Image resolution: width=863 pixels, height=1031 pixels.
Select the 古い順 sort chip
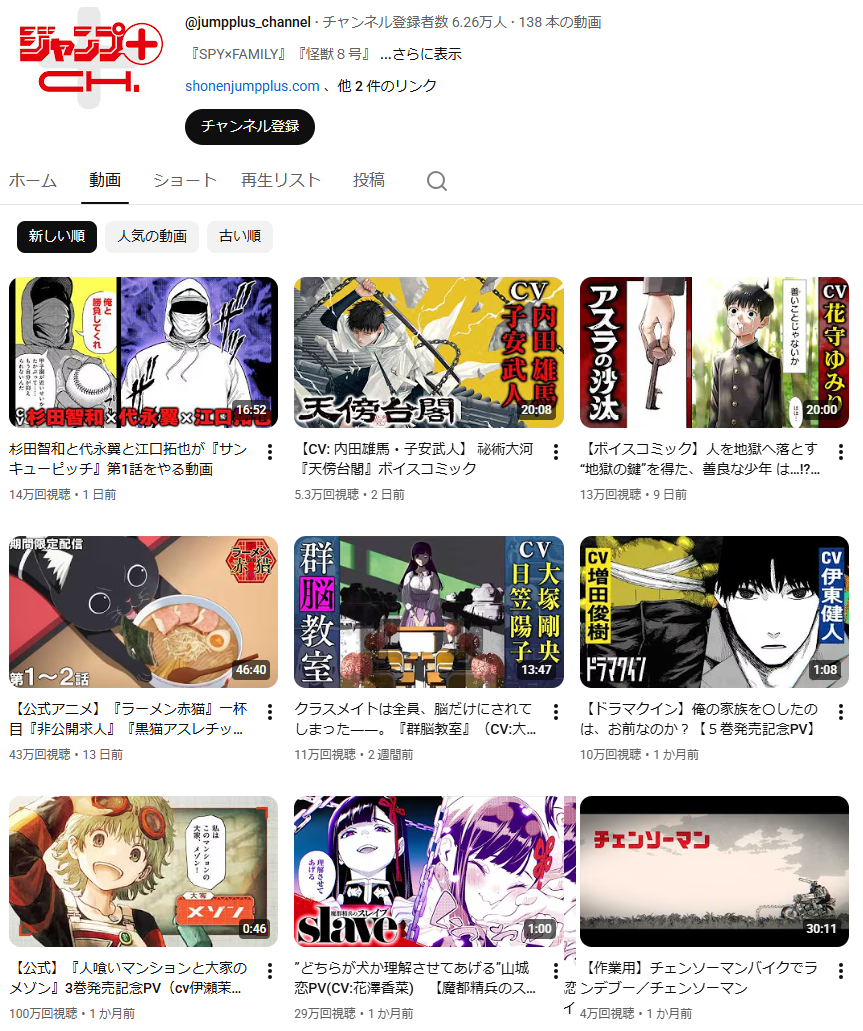coord(240,237)
